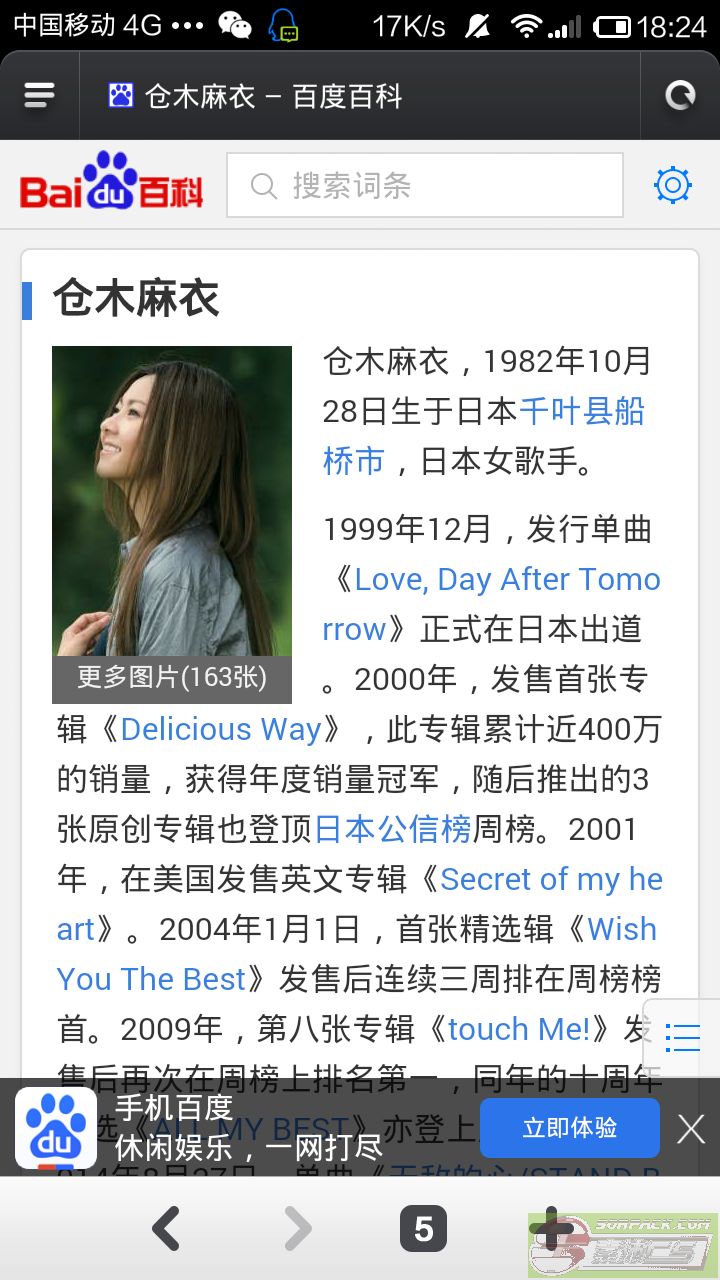Open the Love, Day After Tomorrow link
The height and width of the screenshot is (1280, 720).
pyautogui.click(x=507, y=579)
